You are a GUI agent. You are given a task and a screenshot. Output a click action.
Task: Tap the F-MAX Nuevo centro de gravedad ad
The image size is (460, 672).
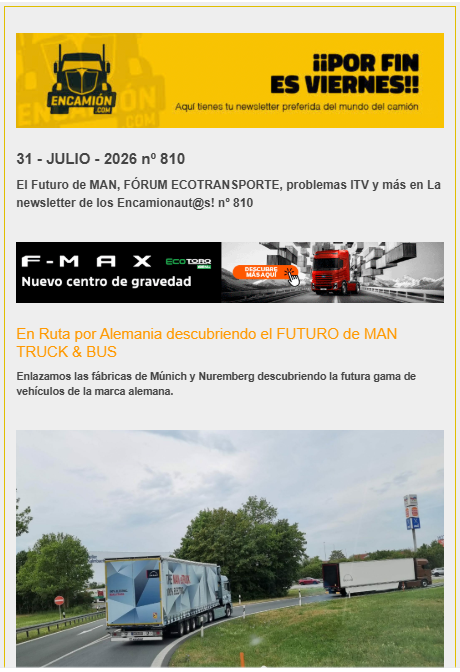click(230, 273)
